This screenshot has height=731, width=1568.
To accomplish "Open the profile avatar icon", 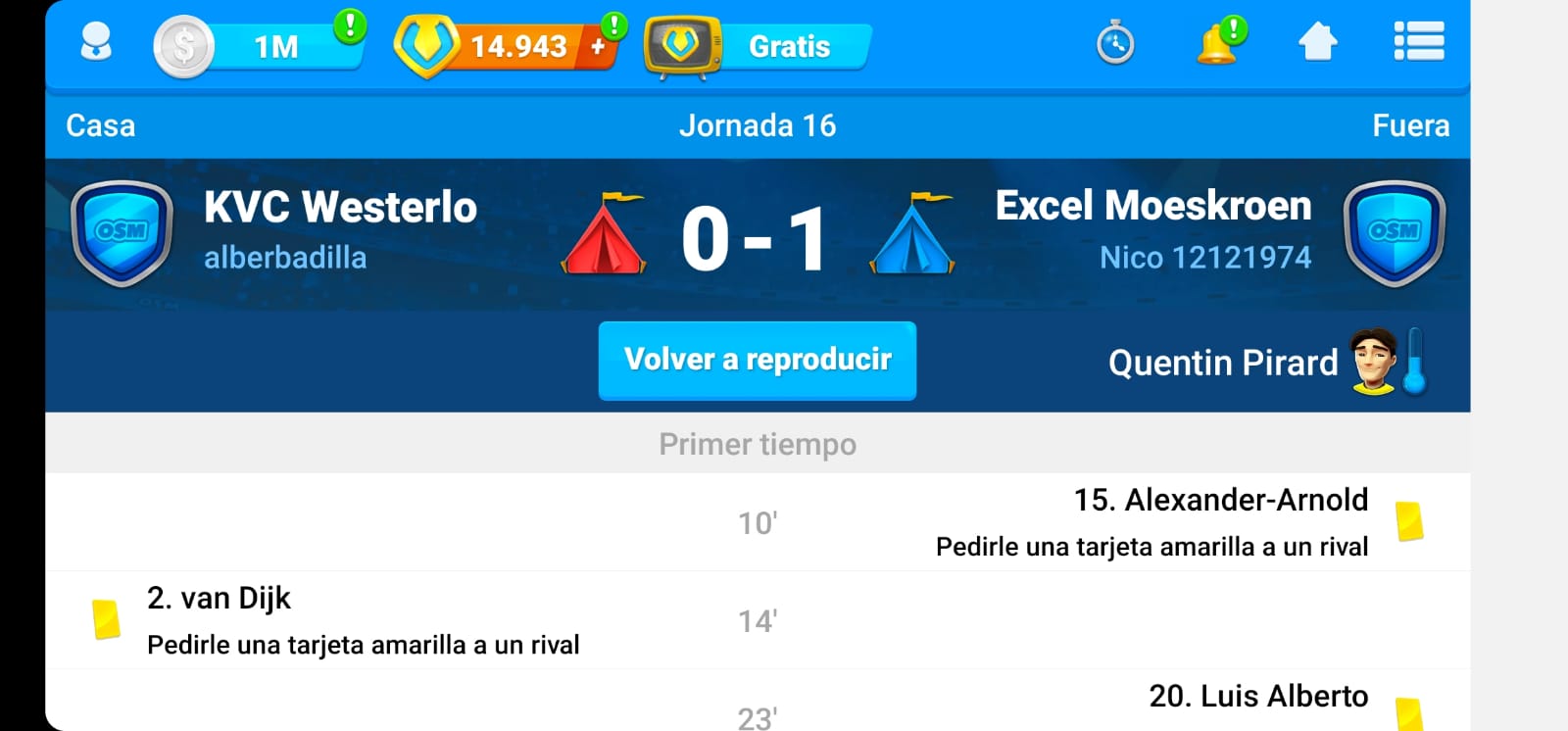I will [95, 43].
